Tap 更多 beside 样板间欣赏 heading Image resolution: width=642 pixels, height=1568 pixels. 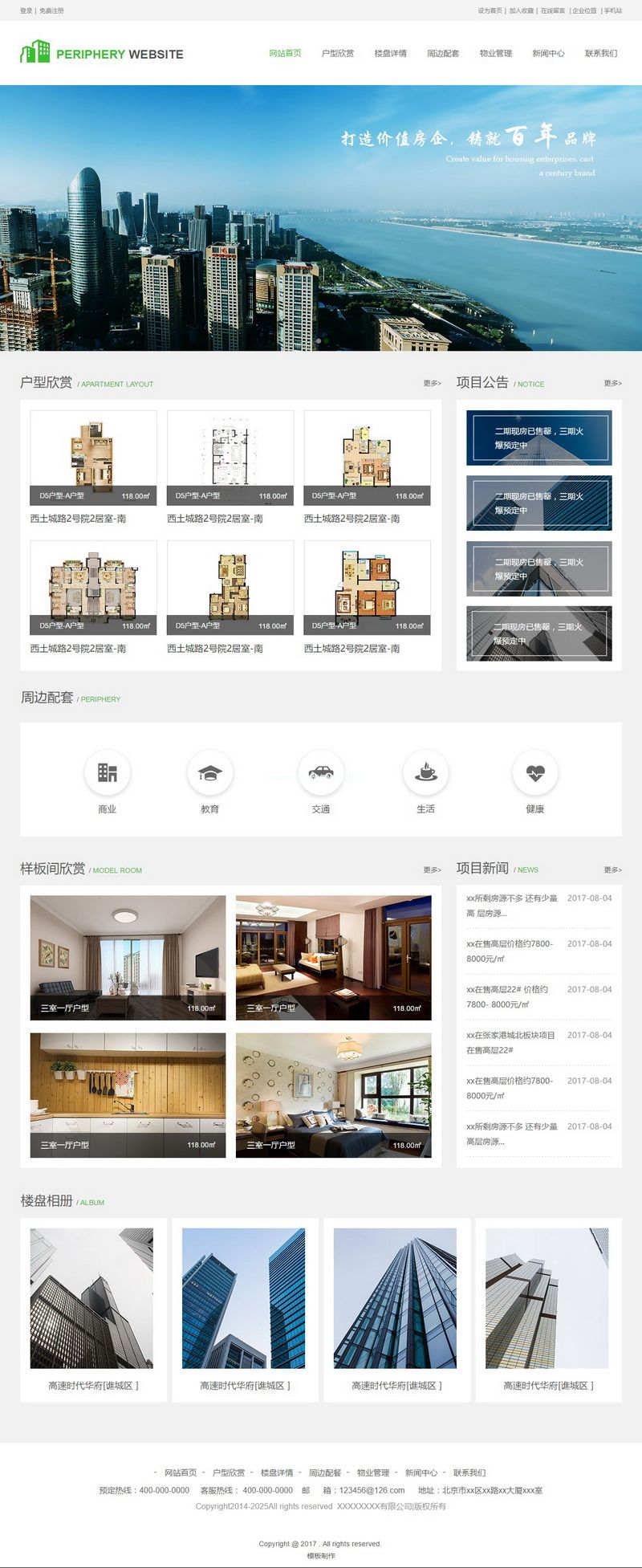coord(432,870)
